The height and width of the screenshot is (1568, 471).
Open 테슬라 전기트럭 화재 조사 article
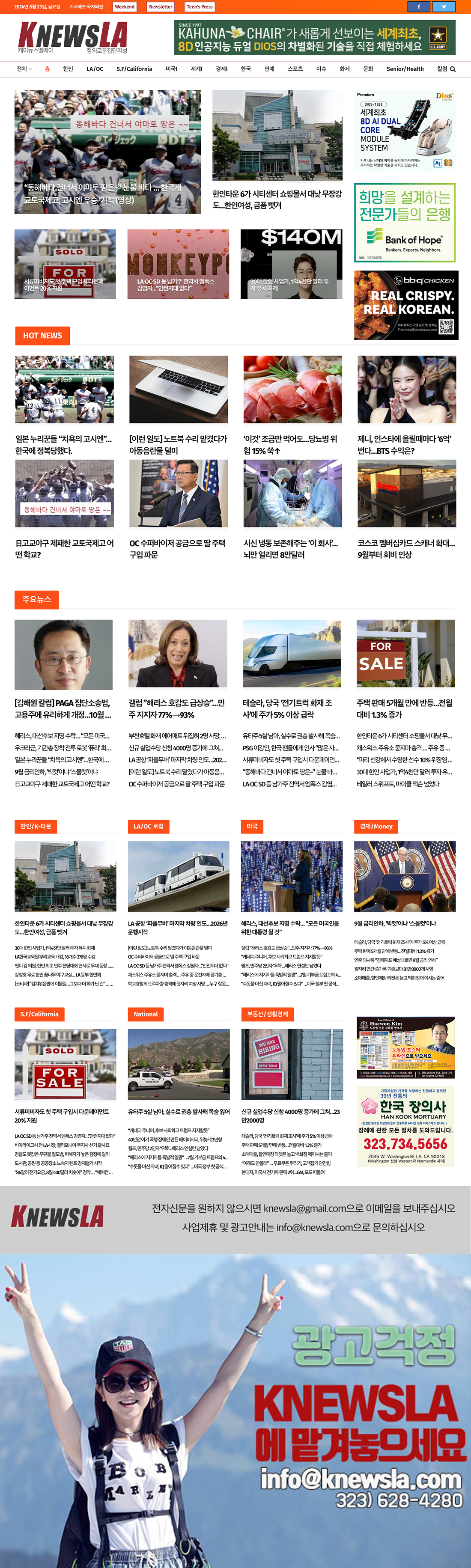[292, 708]
